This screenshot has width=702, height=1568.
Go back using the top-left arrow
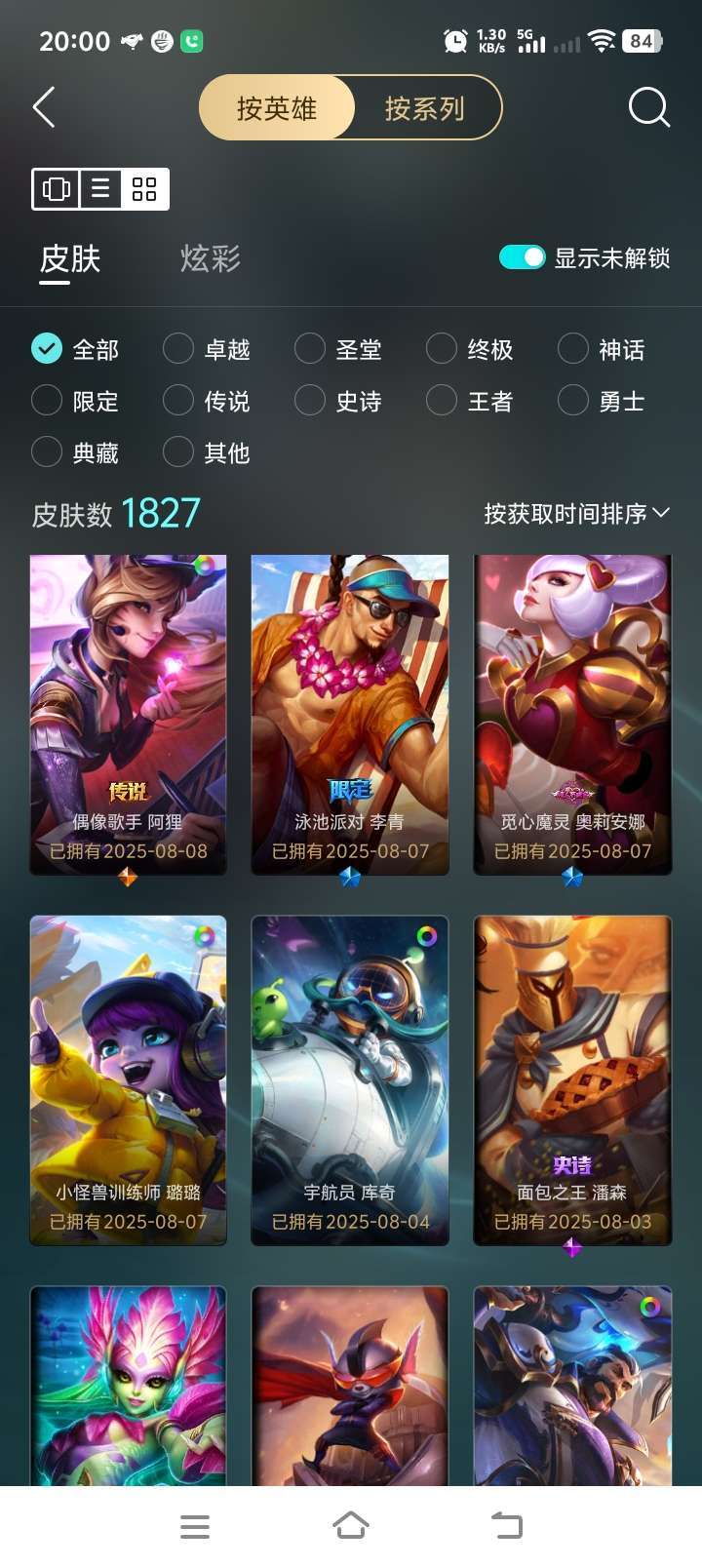point(44,107)
